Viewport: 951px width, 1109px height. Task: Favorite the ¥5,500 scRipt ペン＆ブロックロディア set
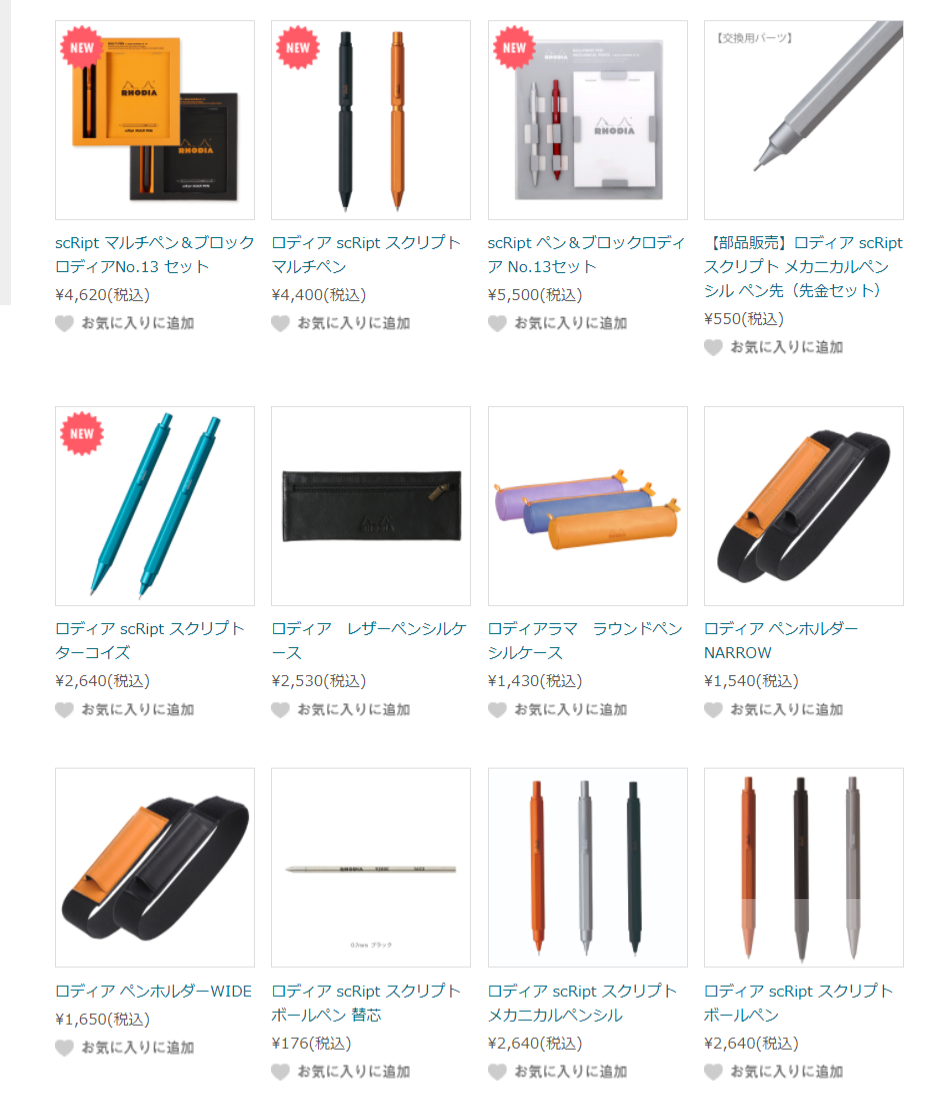[x=560, y=323]
